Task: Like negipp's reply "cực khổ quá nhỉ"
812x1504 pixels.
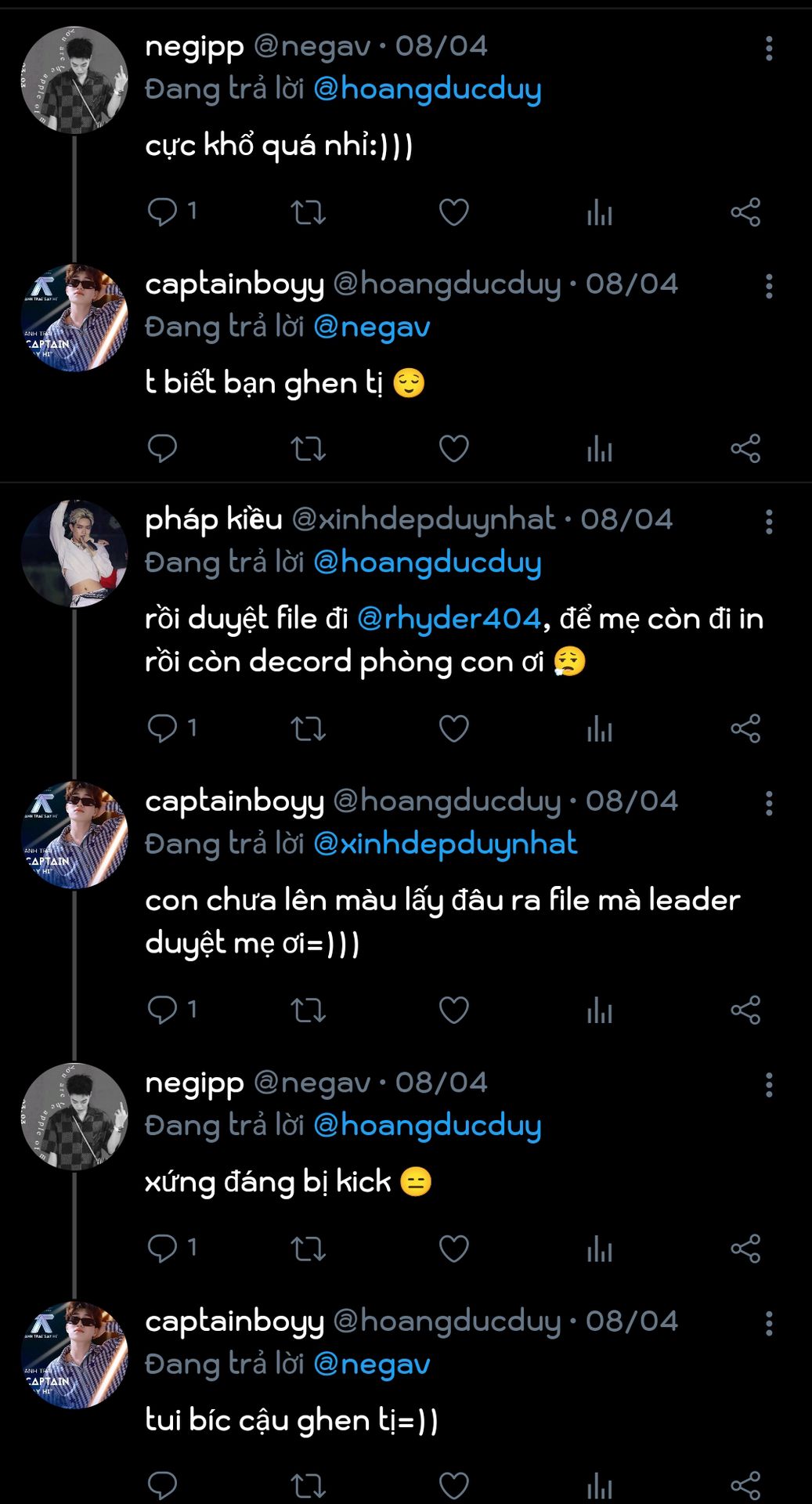Action: (x=453, y=212)
